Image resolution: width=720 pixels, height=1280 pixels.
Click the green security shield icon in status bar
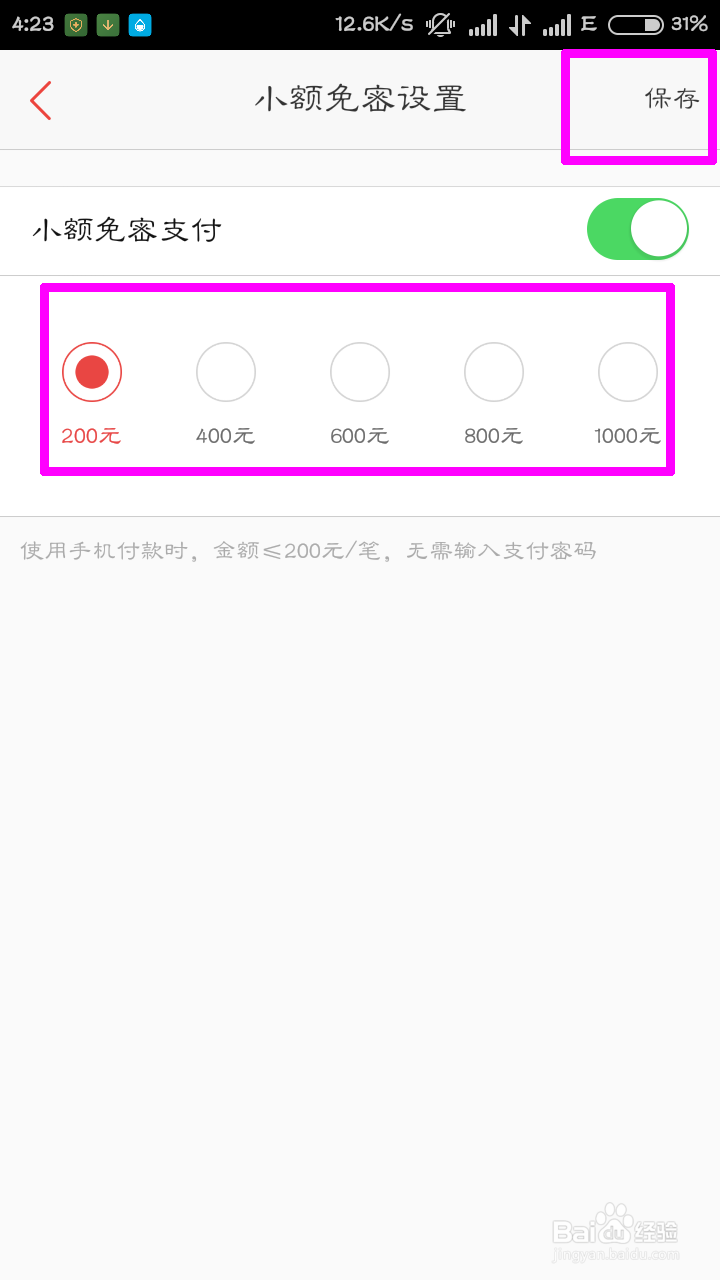pyautogui.click(x=75, y=24)
